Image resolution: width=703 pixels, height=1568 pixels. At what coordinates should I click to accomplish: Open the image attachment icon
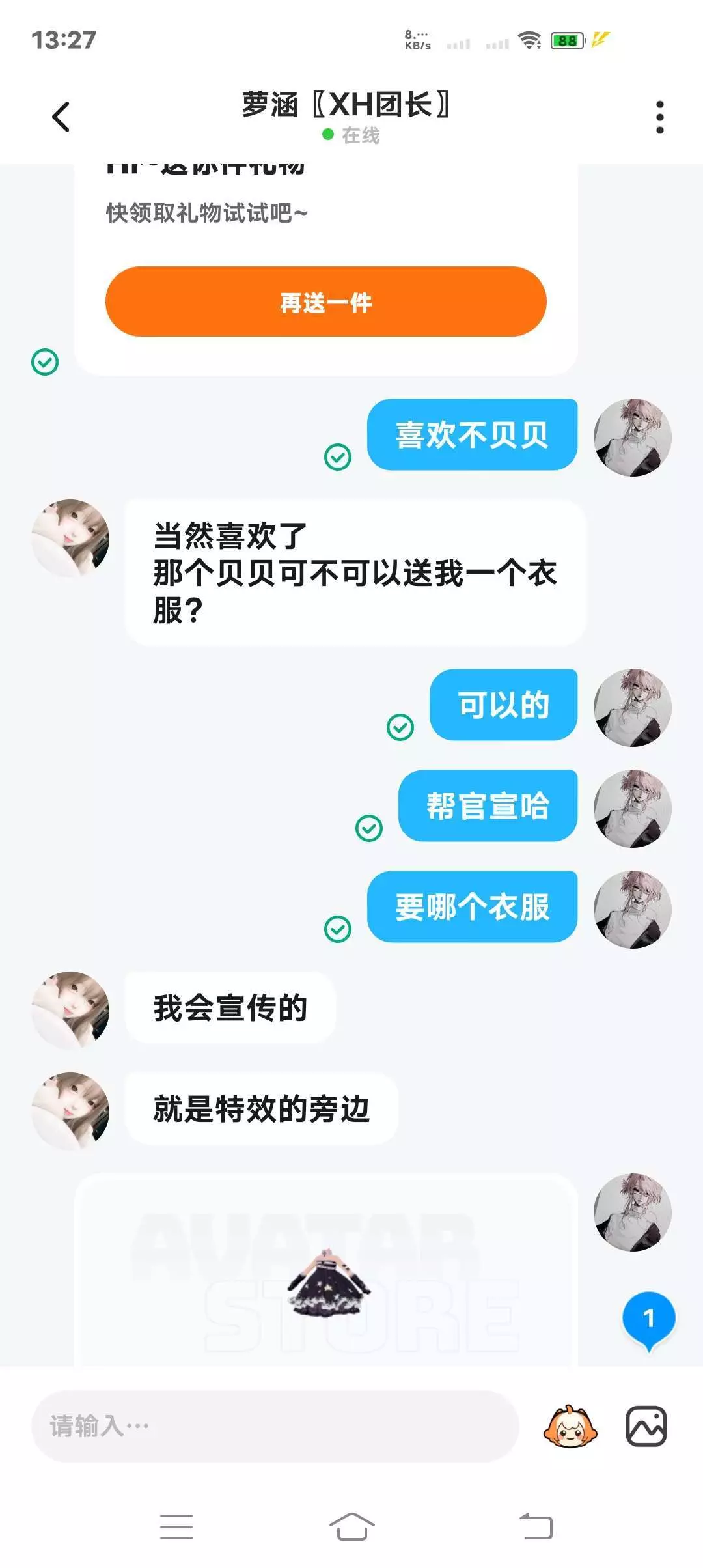[x=646, y=1426]
